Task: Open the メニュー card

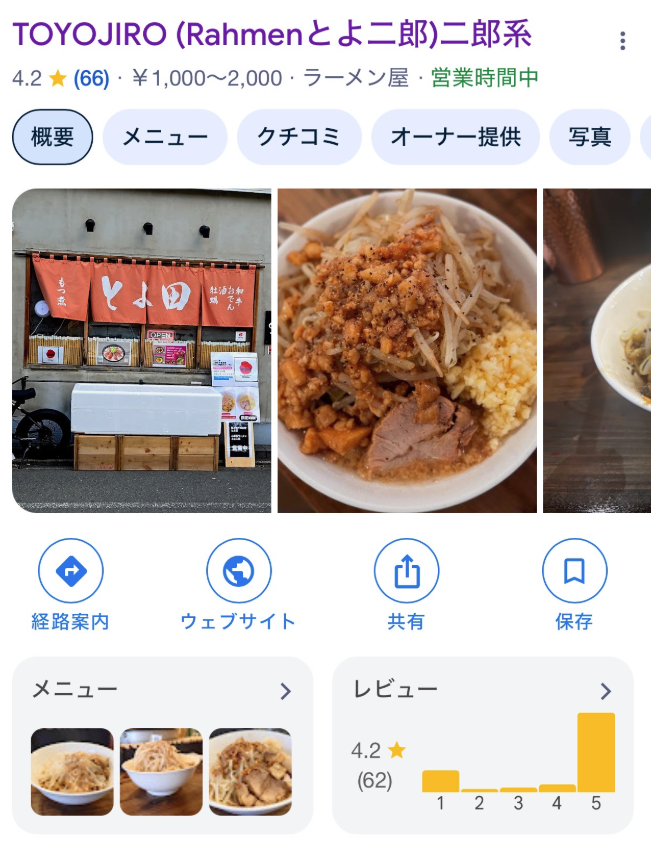Action: (162, 745)
